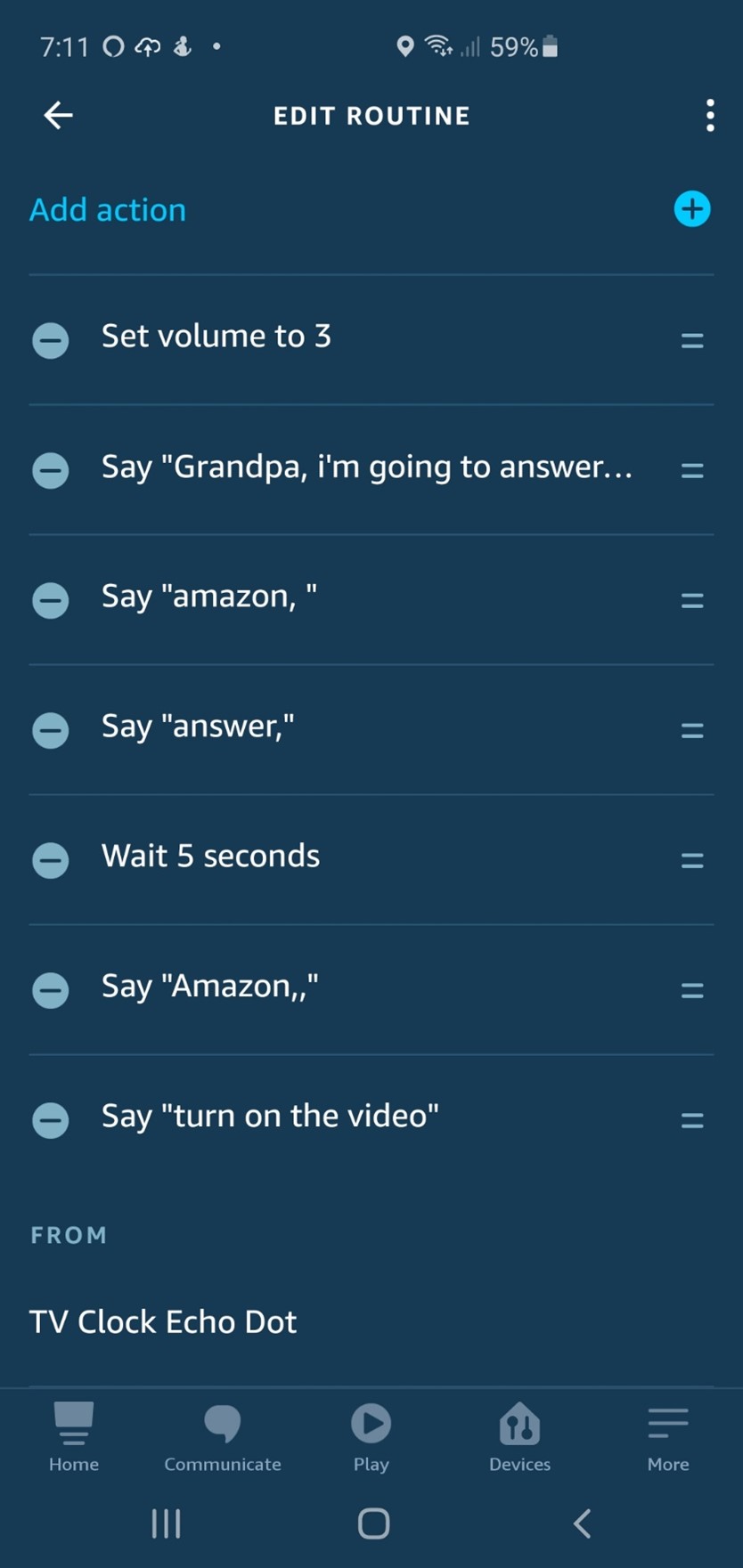Switch to the Devices tab
The image size is (743, 1568).
[519, 1437]
